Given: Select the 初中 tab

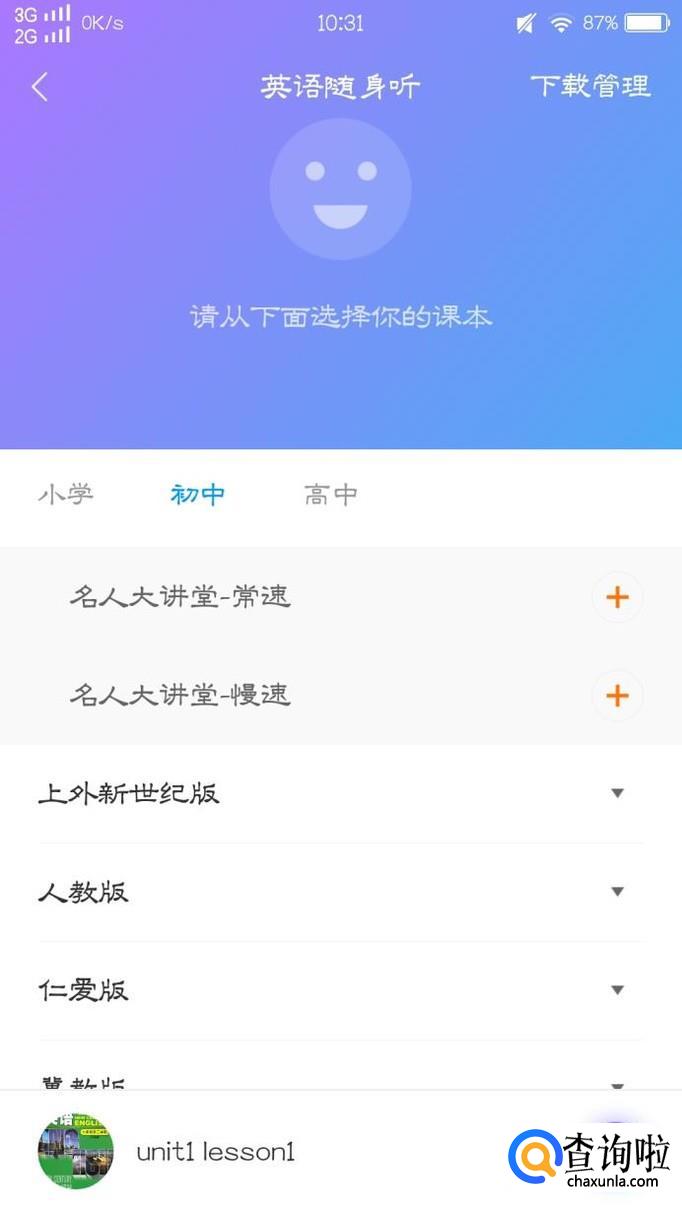Looking at the screenshot, I should [x=197, y=494].
